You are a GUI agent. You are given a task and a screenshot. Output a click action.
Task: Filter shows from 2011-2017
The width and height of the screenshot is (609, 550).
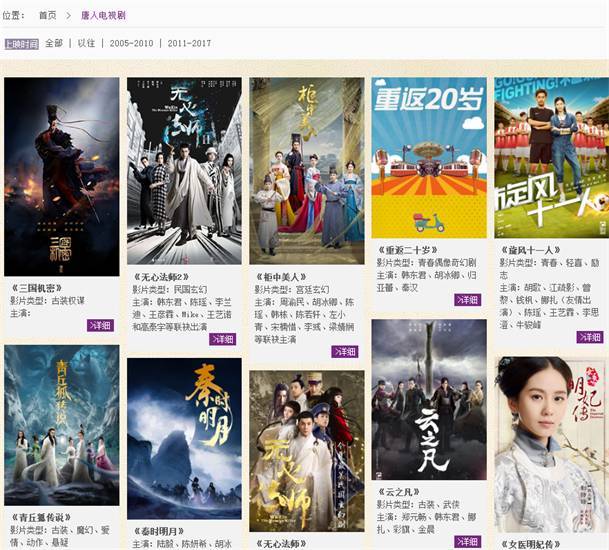(190, 44)
